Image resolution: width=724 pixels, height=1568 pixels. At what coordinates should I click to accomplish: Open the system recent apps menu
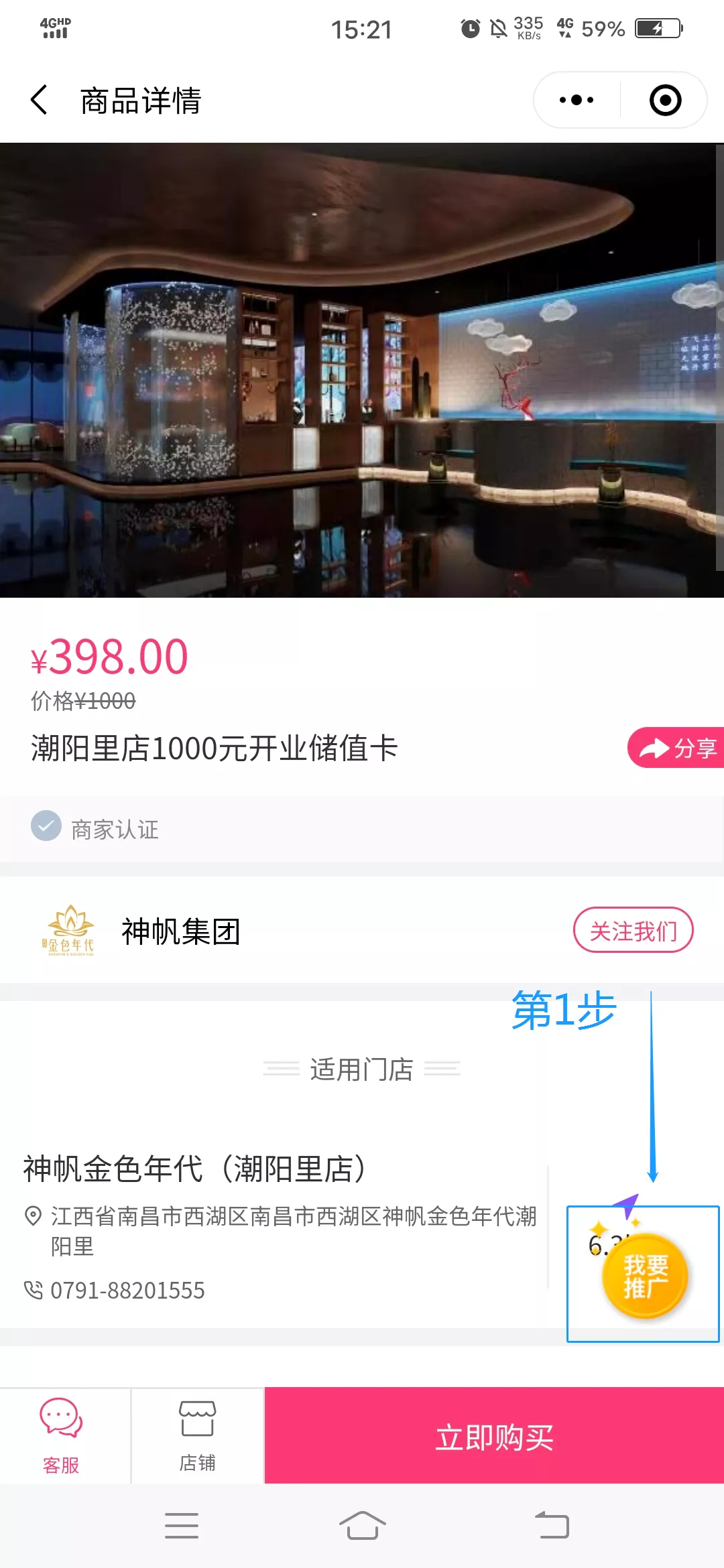click(x=182, y=1526)
